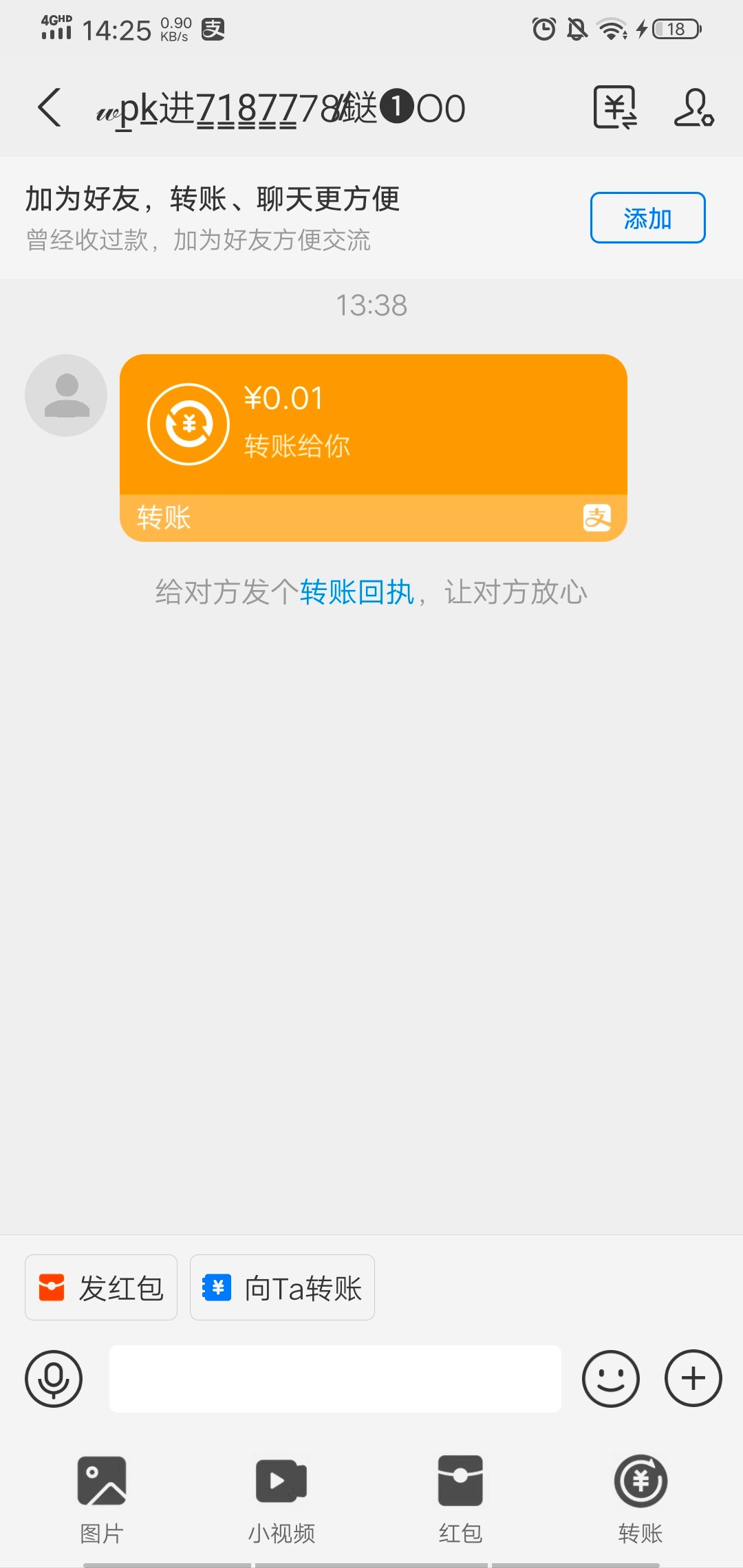Tap the 发红包 shortcut chip
743x1568 pixels.
(x=101, y=1287)
